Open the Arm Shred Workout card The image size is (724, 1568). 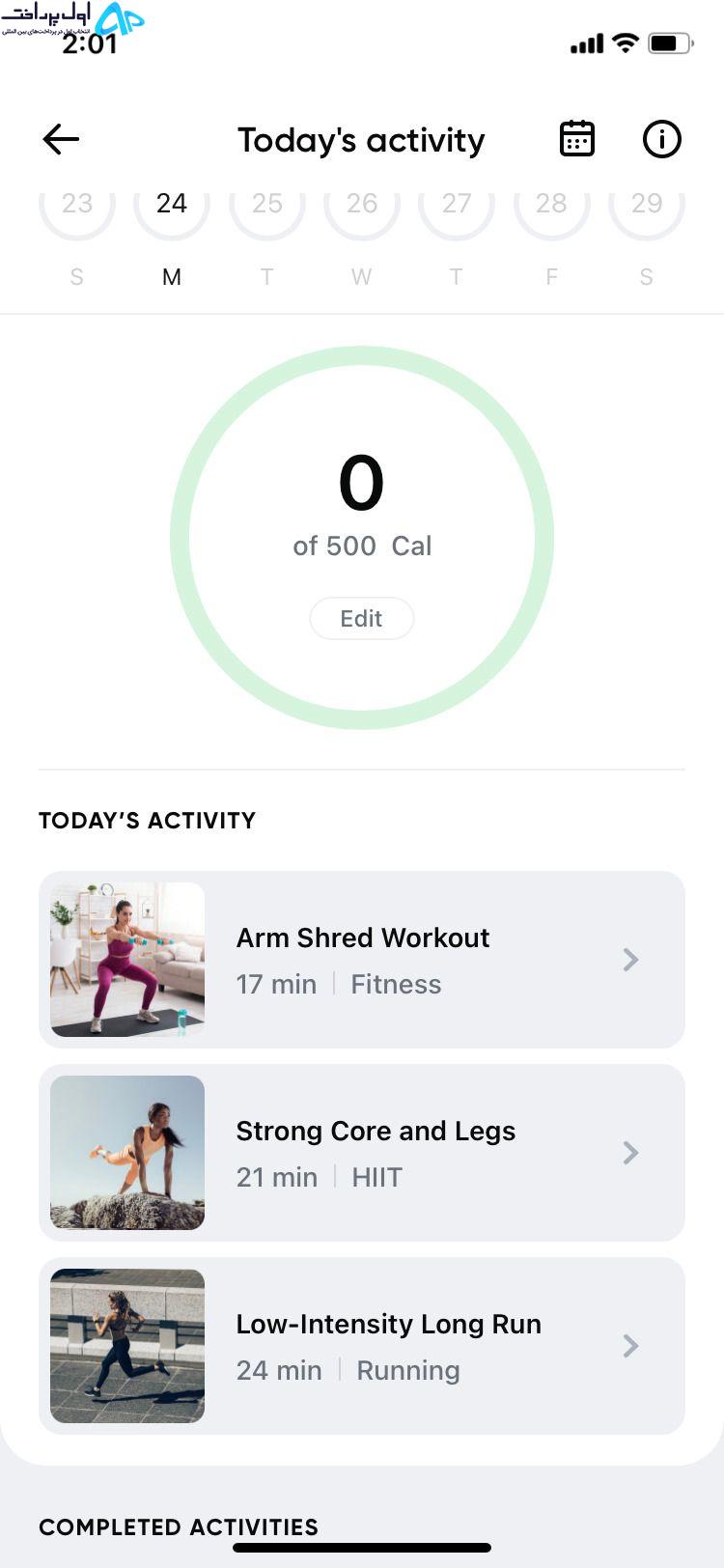point(362,960)
